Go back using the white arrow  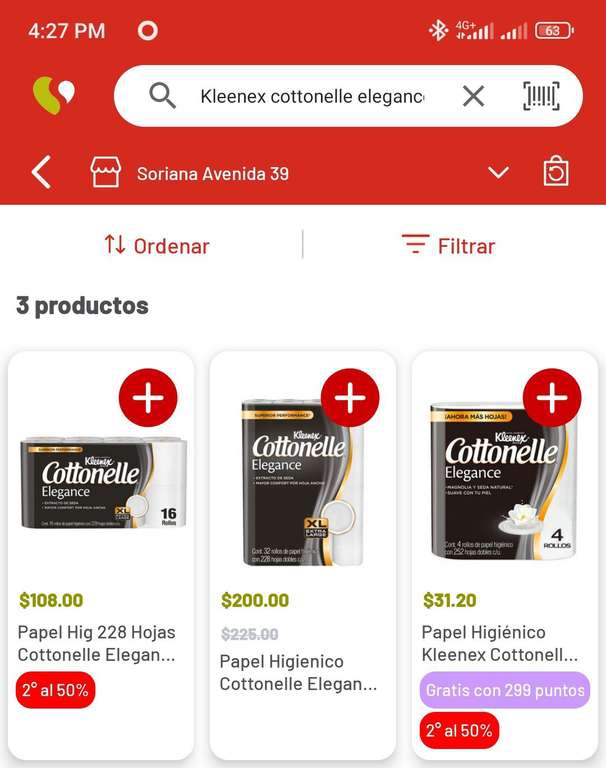(41, 173)
